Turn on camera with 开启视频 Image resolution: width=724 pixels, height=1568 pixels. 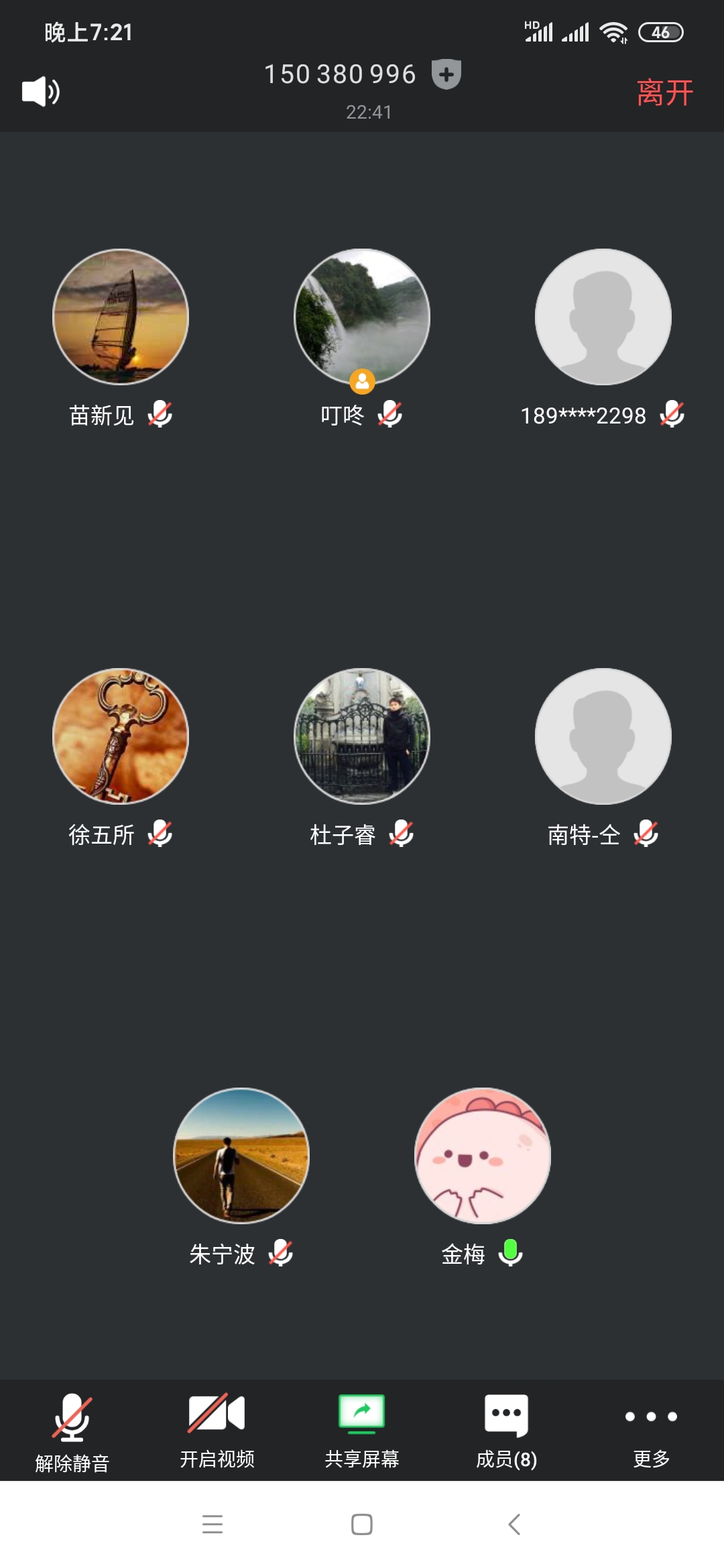217,1428
